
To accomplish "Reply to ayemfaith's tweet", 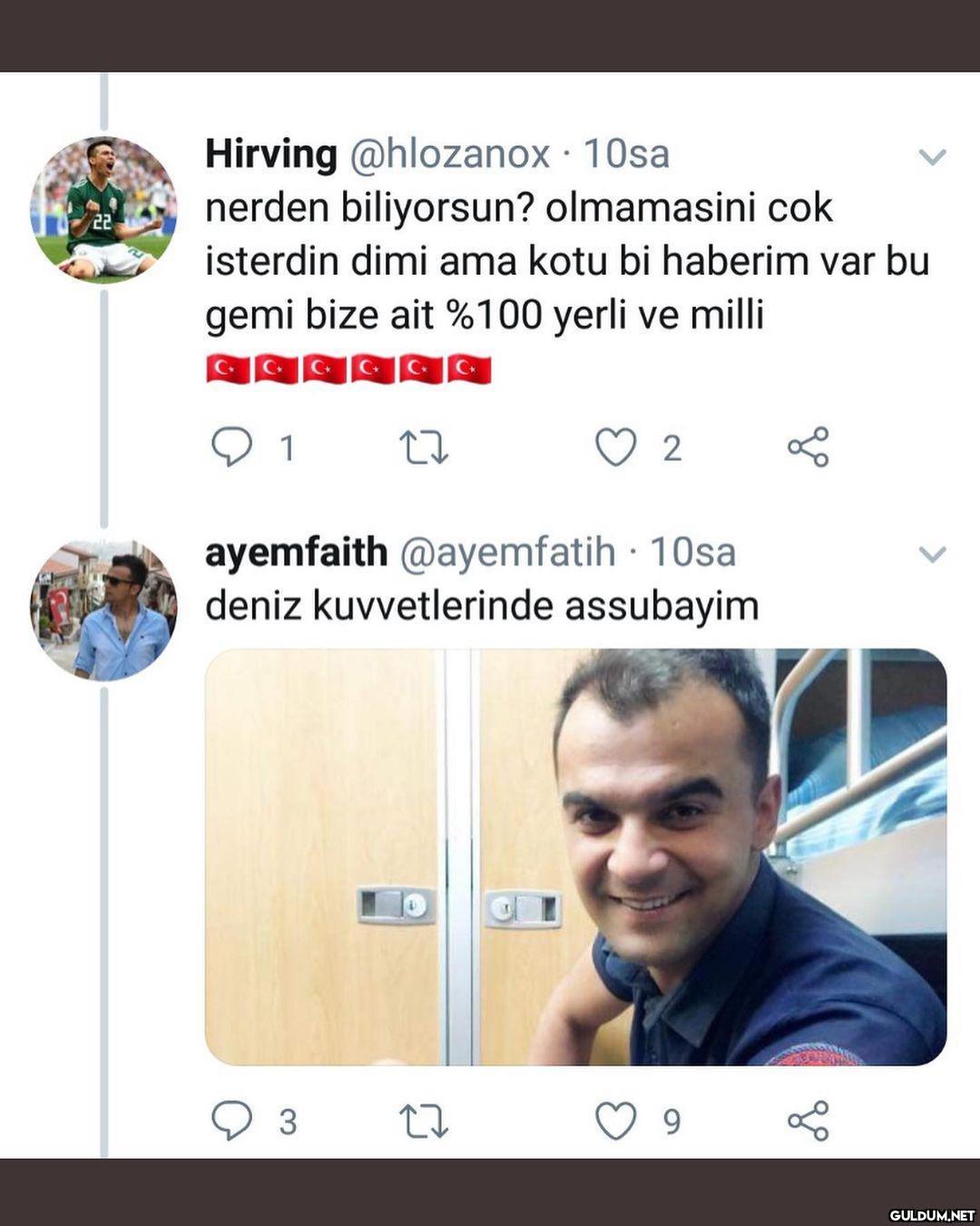I will coord(231,1121).
